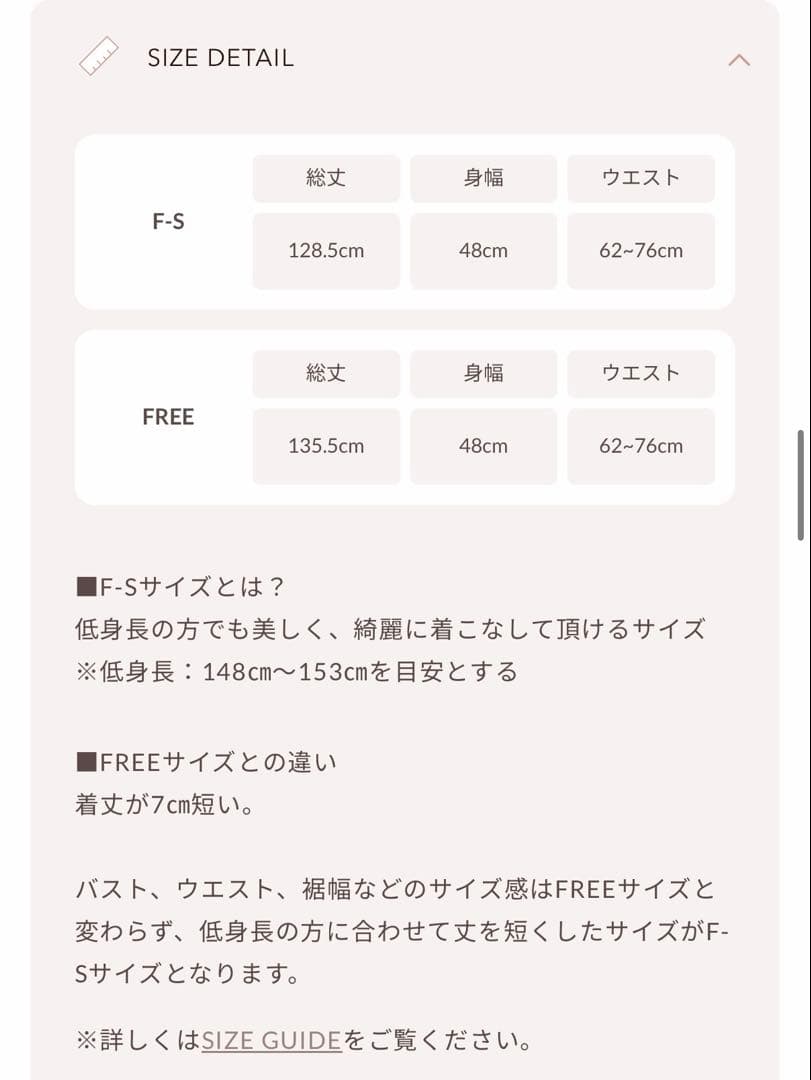Click the 48cm cell in the F-S row
The height and width of the screenshot is (1080, 811).
[483, 251]
